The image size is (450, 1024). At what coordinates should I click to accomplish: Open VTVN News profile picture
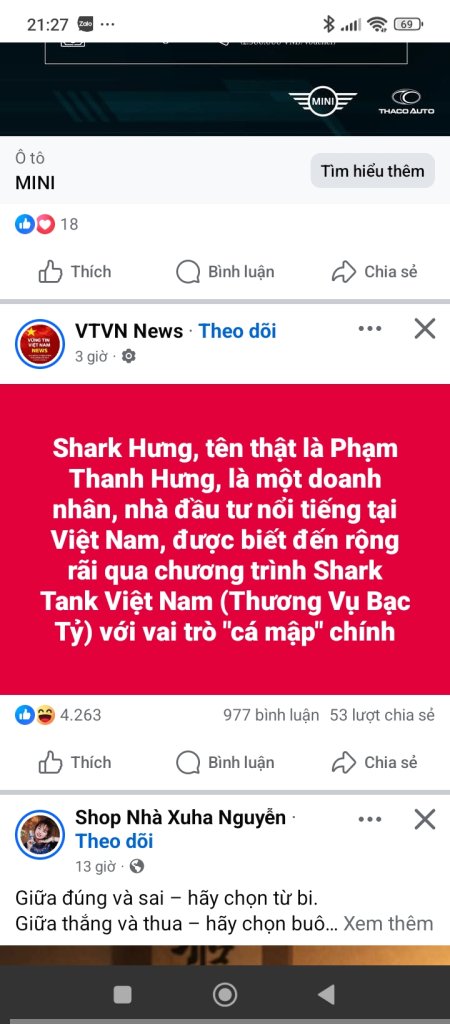tap(40, 344)
